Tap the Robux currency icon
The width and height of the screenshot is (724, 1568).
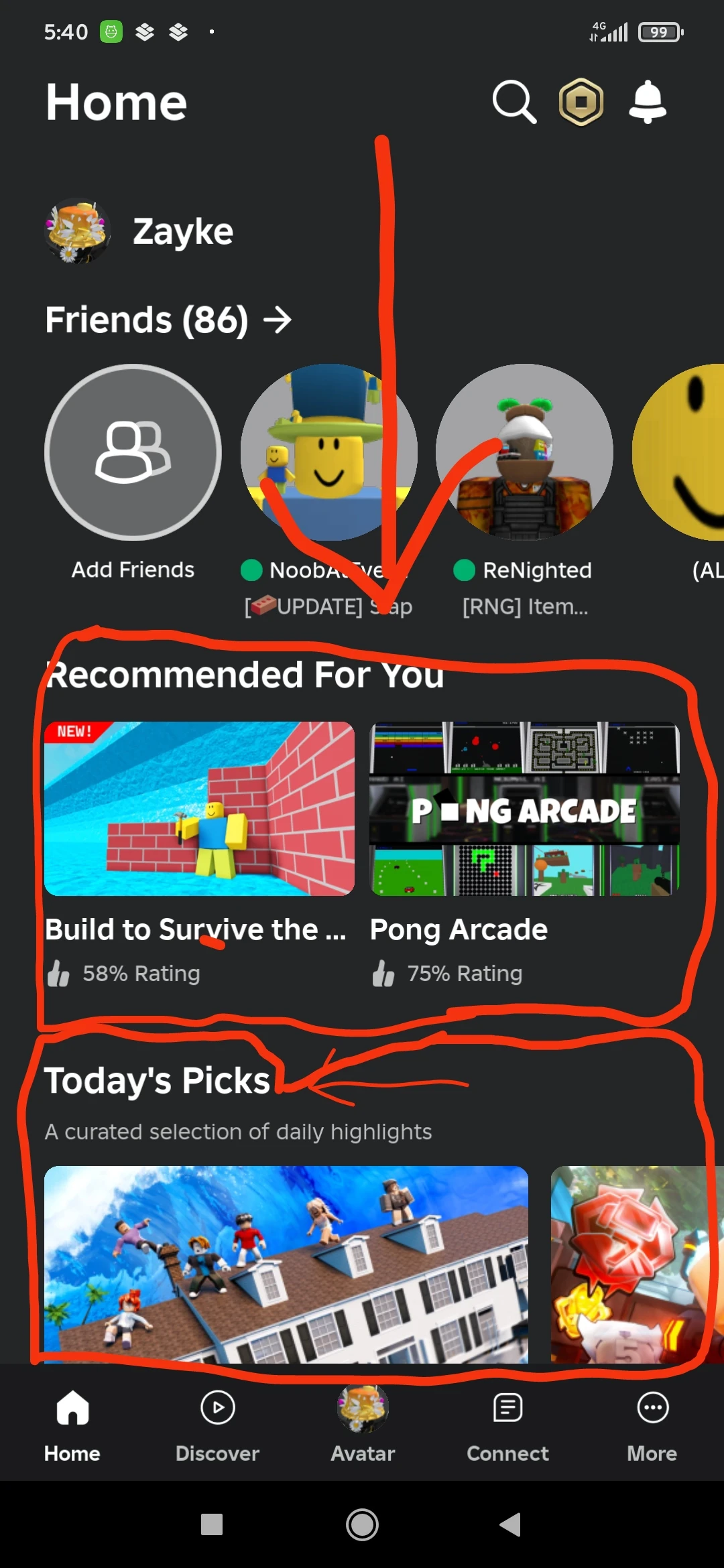(581, 102)
